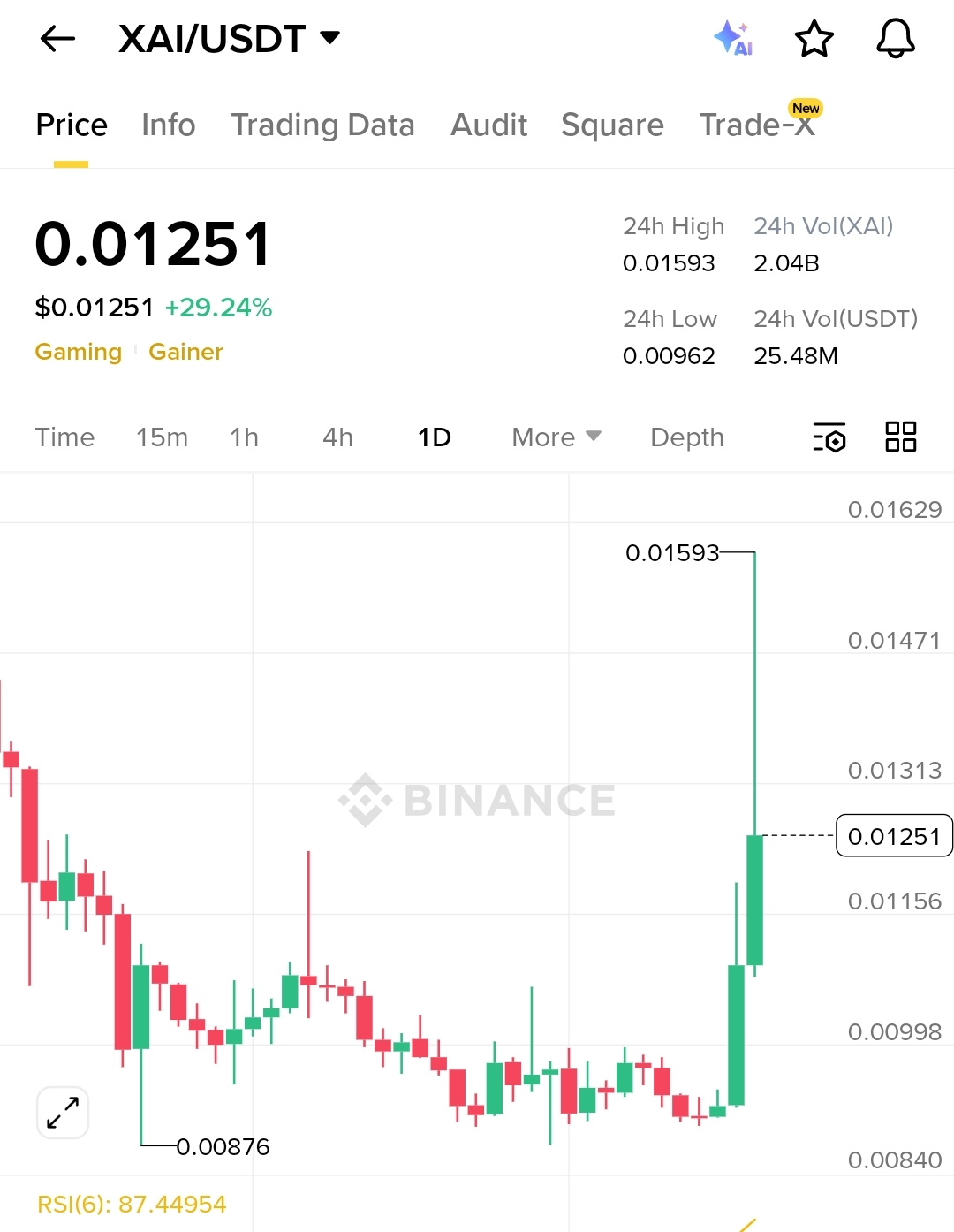The height and width of the screenshot is (1232, 954).
Task: Open chart indicator settings icon
Action: tap(829, 437)
